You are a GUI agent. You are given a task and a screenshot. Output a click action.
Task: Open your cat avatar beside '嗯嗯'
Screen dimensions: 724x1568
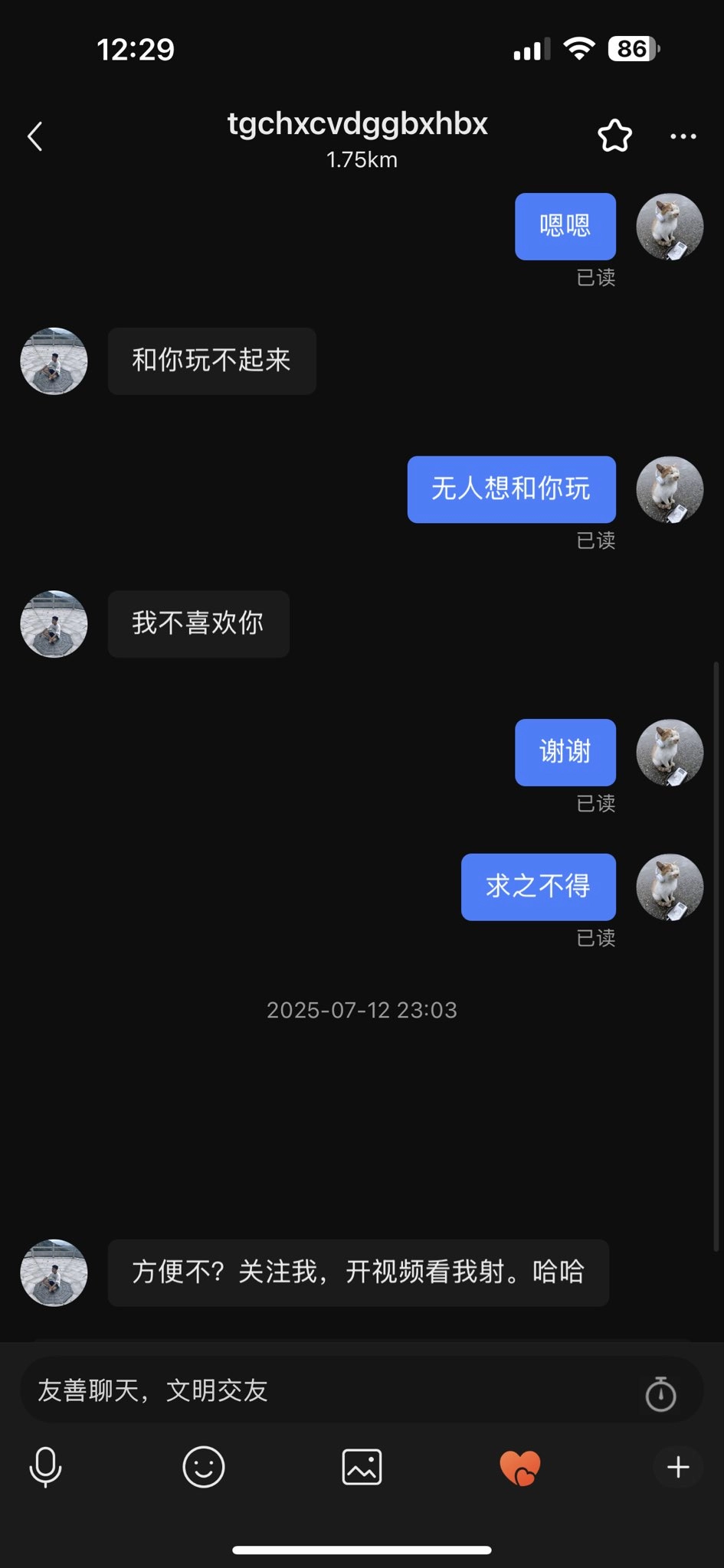670,227
